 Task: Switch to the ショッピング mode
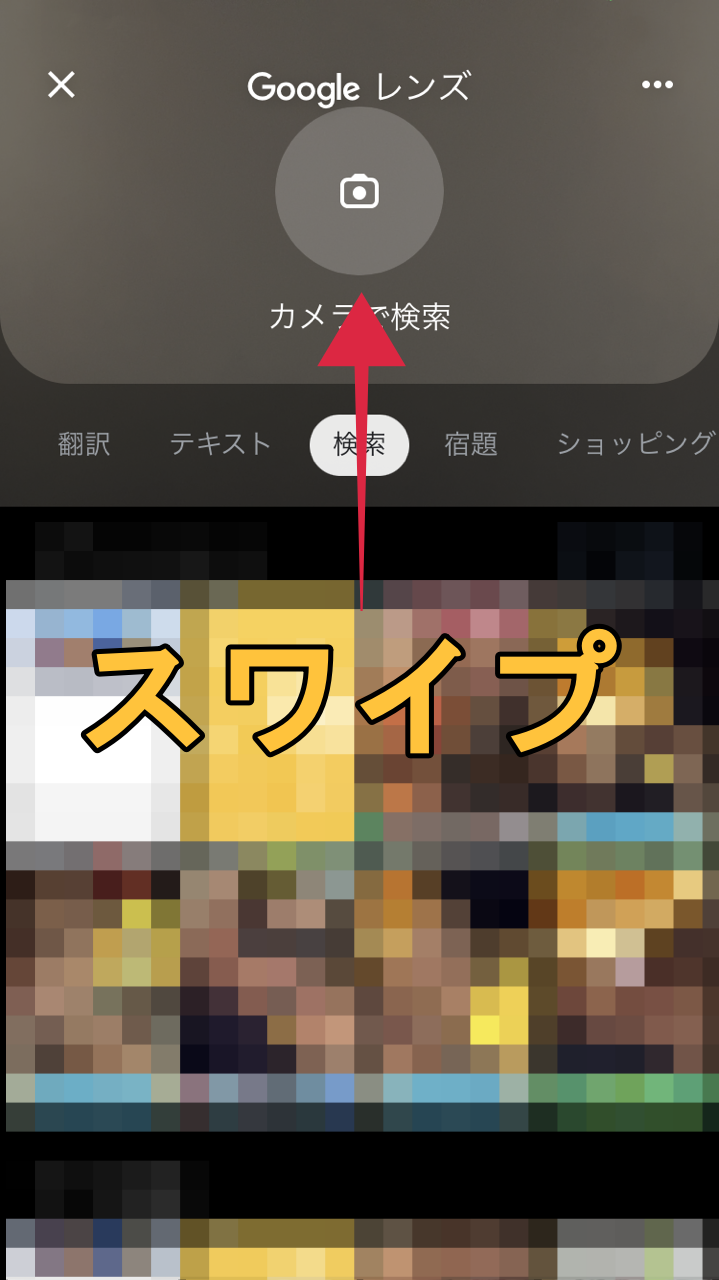tap(634, 444)
